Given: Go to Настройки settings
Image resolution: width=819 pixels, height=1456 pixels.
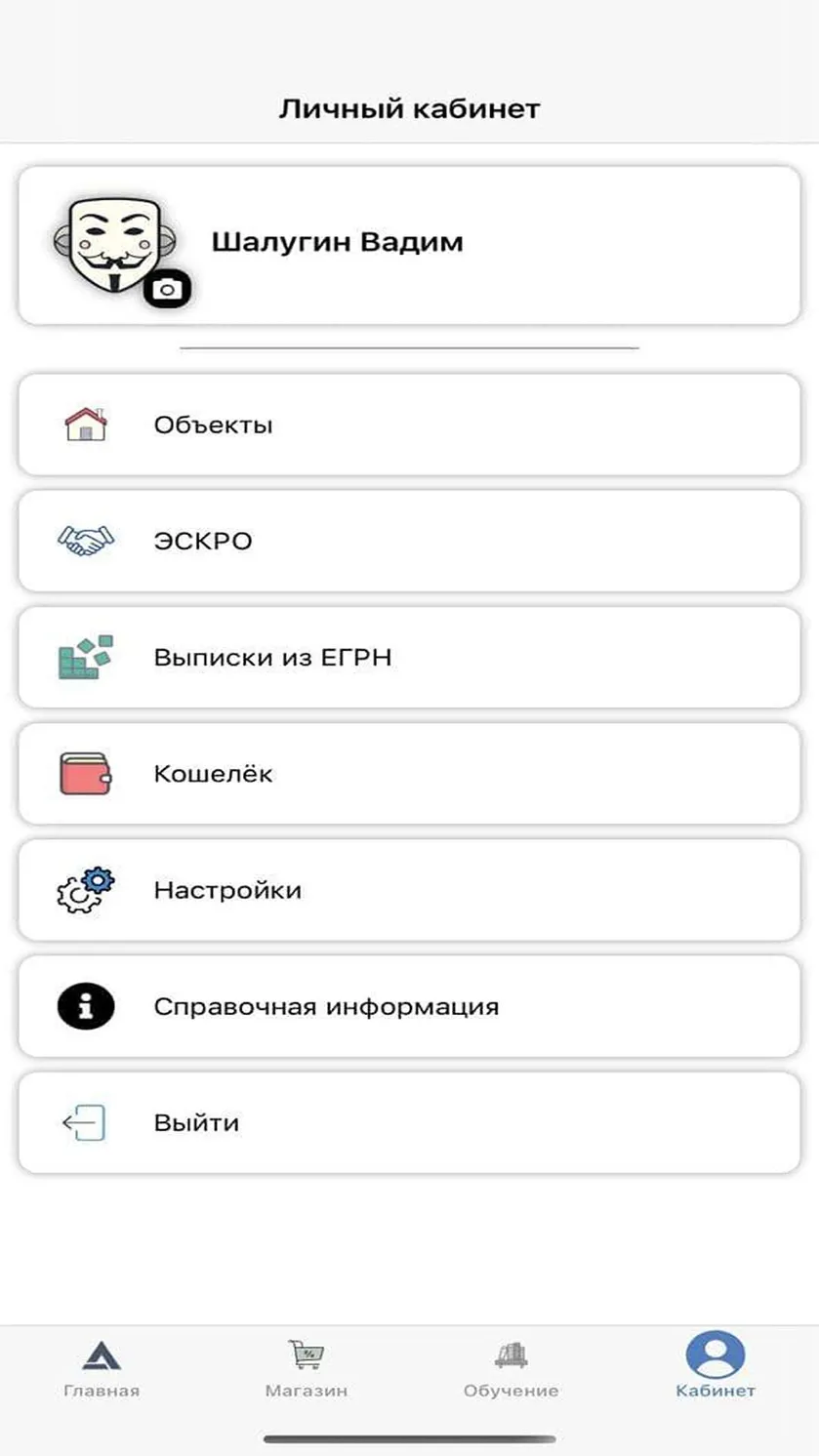Looking at the screenshot, I should coord(409,890).
